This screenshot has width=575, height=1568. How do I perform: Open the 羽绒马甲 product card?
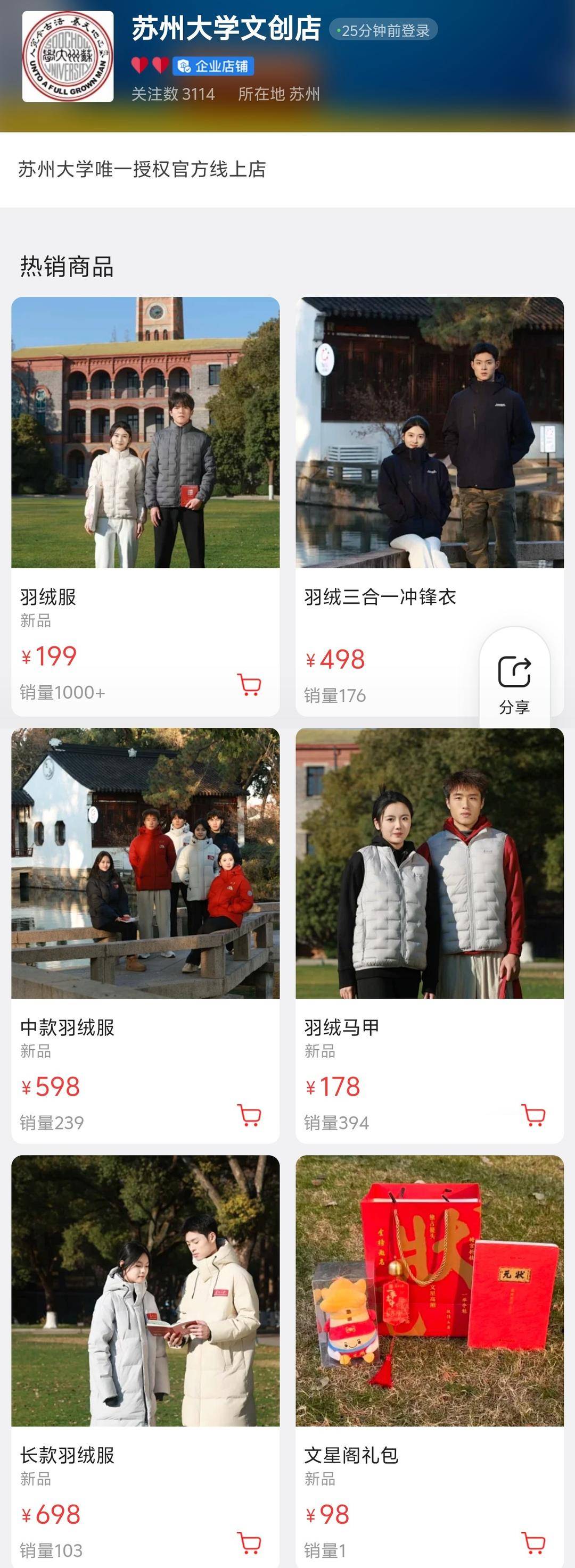click(x=430, y=863)
